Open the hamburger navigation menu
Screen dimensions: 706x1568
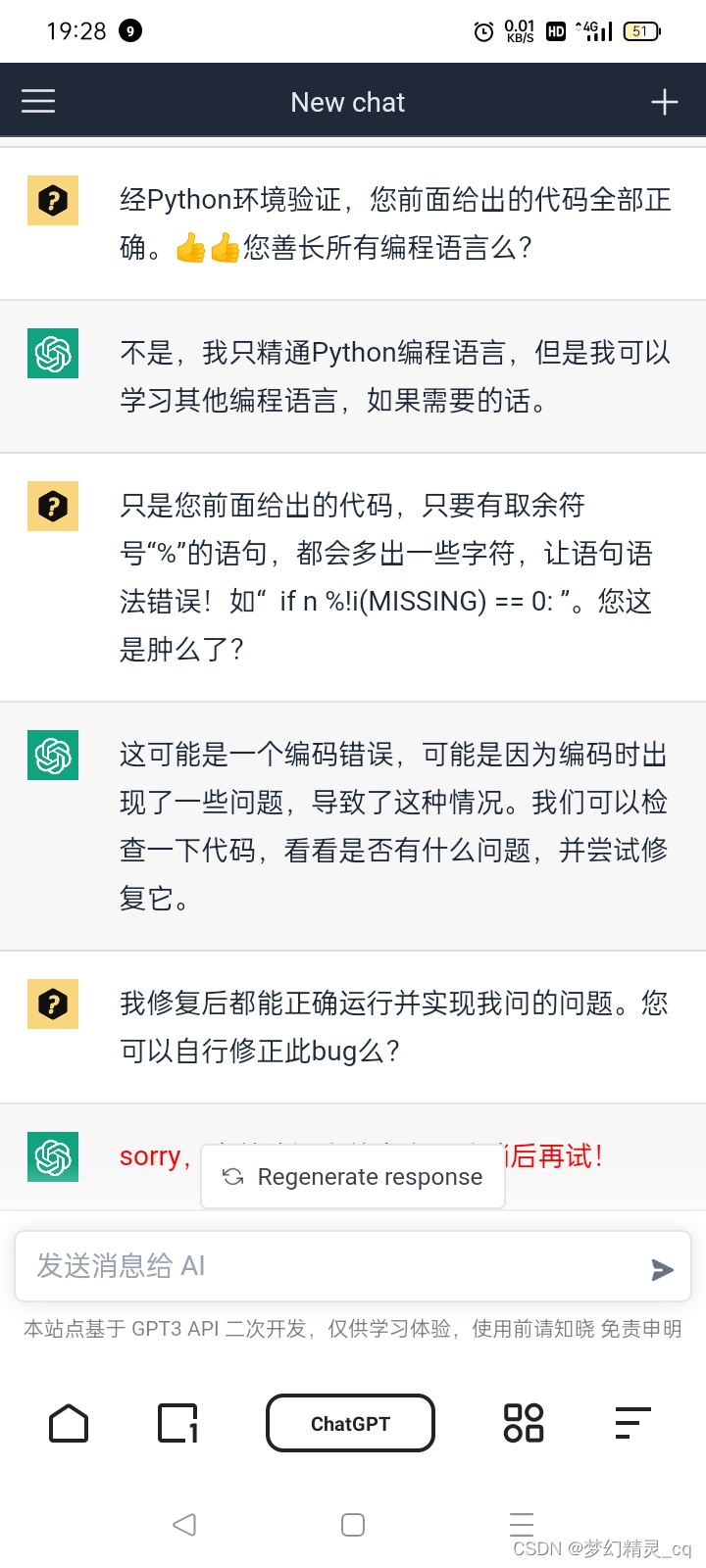pyautogui.click(x=37, y=101)
